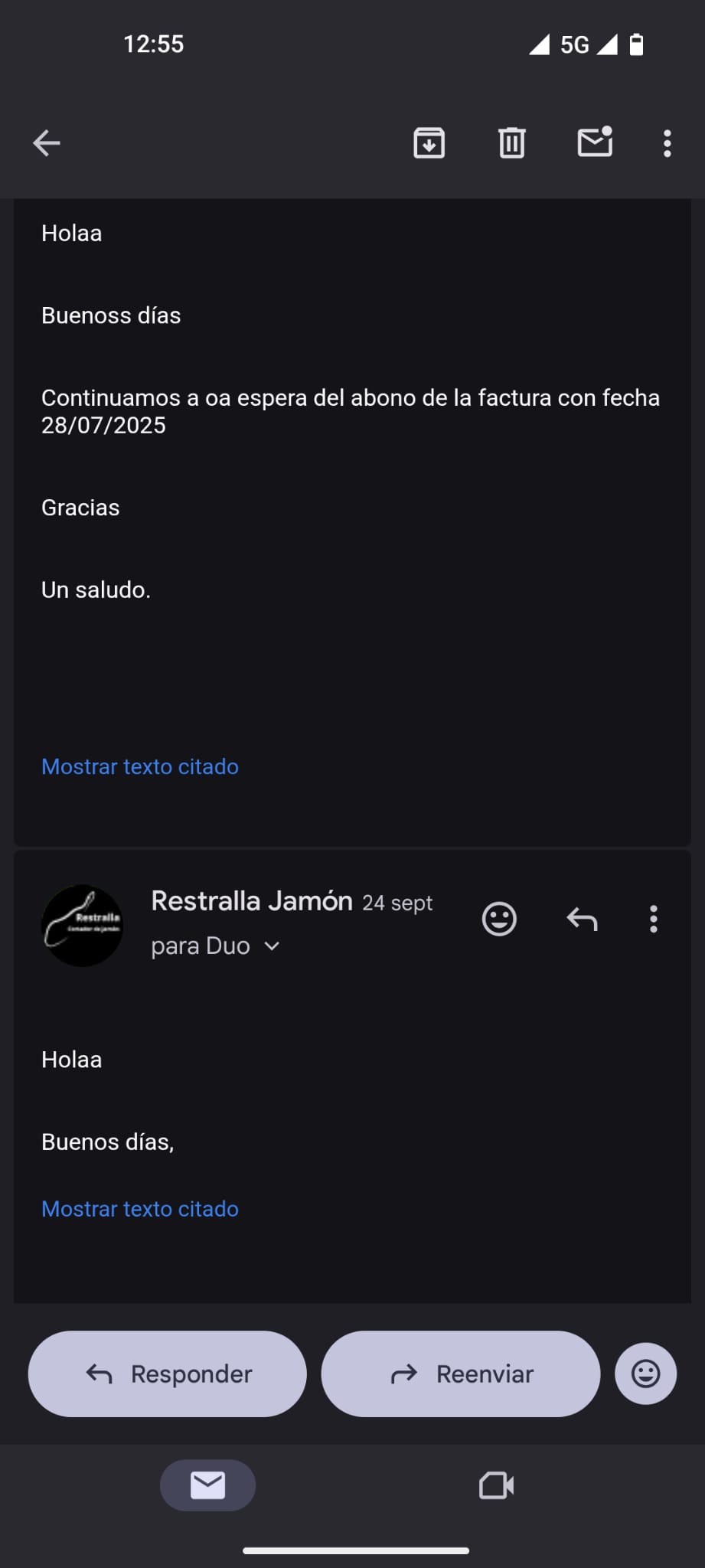Reply via arrow on Restralla Jamón's message

(582, 919)
